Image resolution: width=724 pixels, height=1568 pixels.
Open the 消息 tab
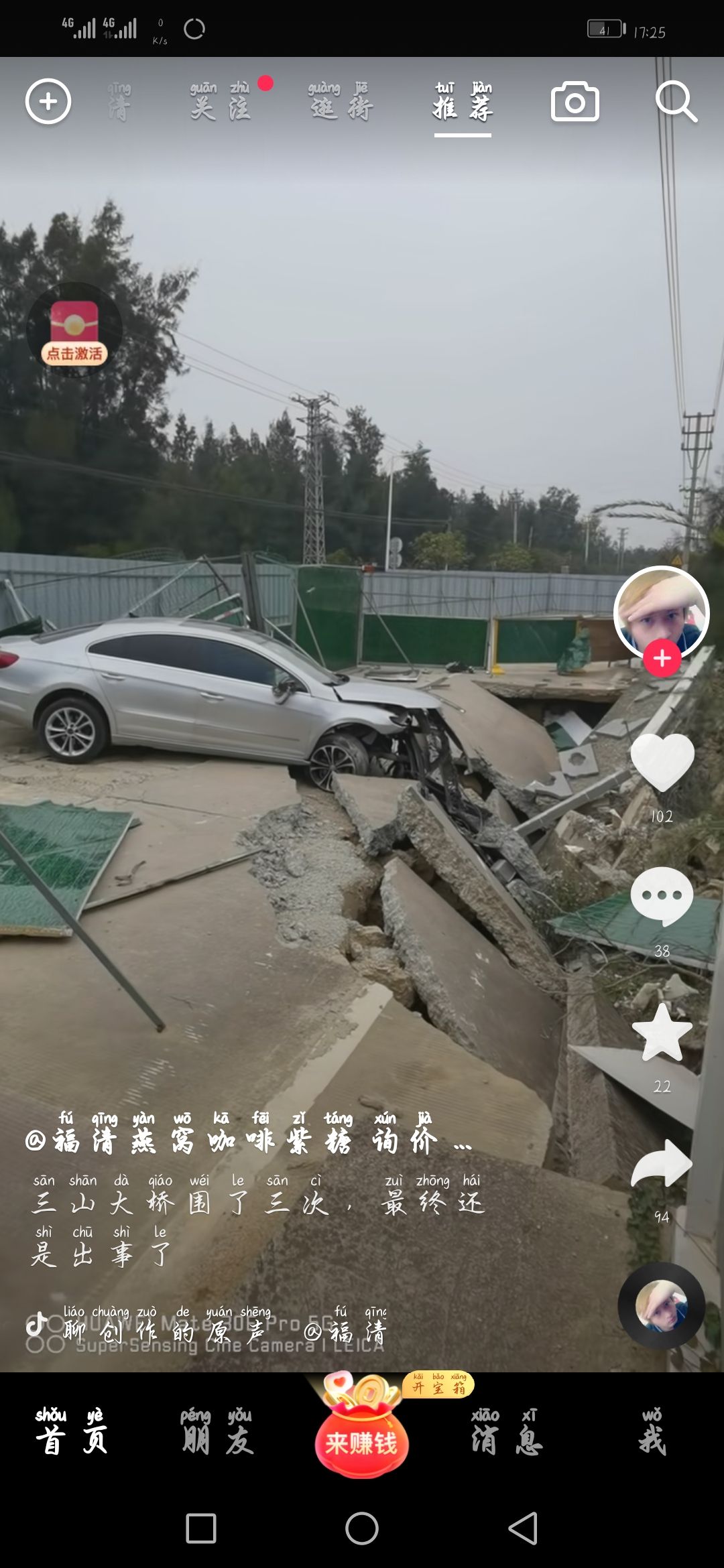(507, 1434)
